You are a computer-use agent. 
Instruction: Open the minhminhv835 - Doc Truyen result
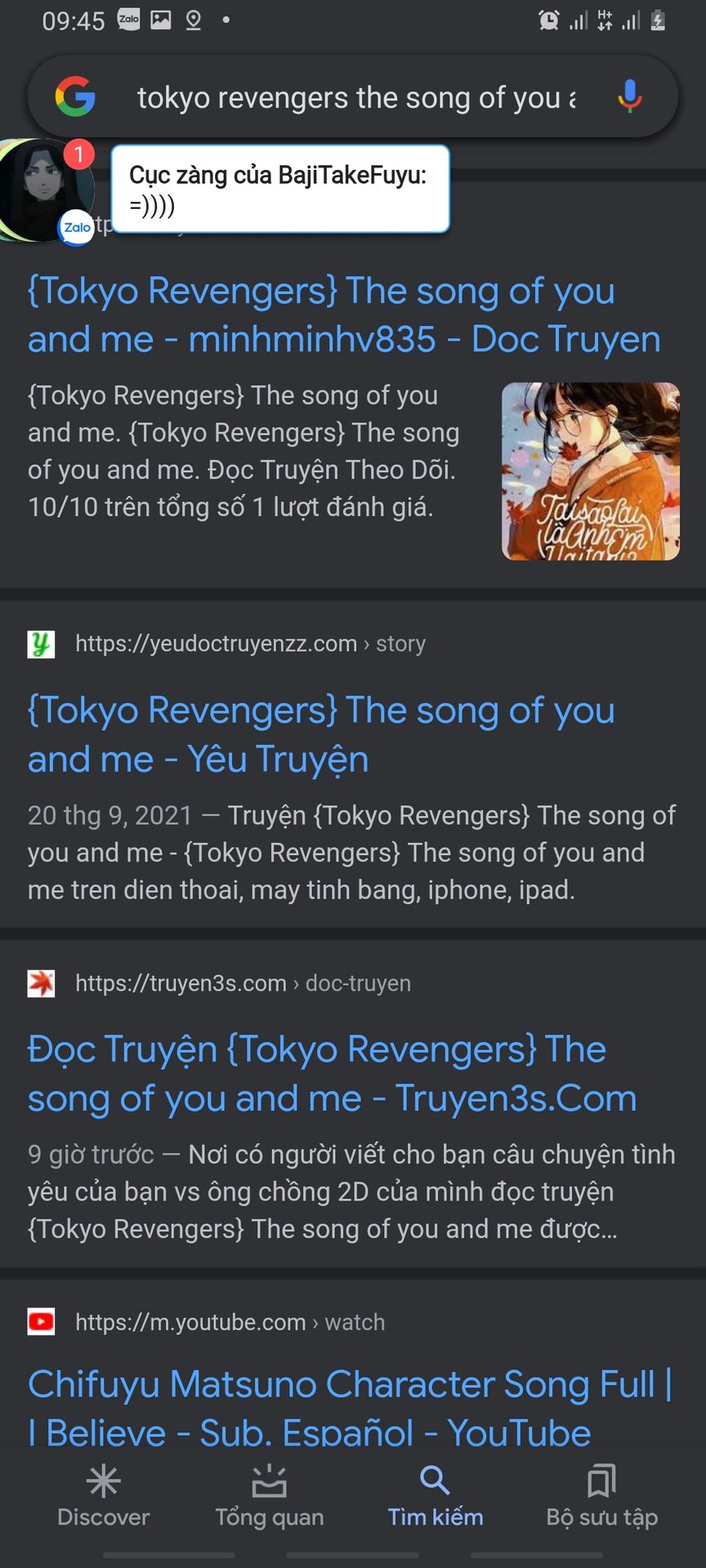[x=343, y=314]
